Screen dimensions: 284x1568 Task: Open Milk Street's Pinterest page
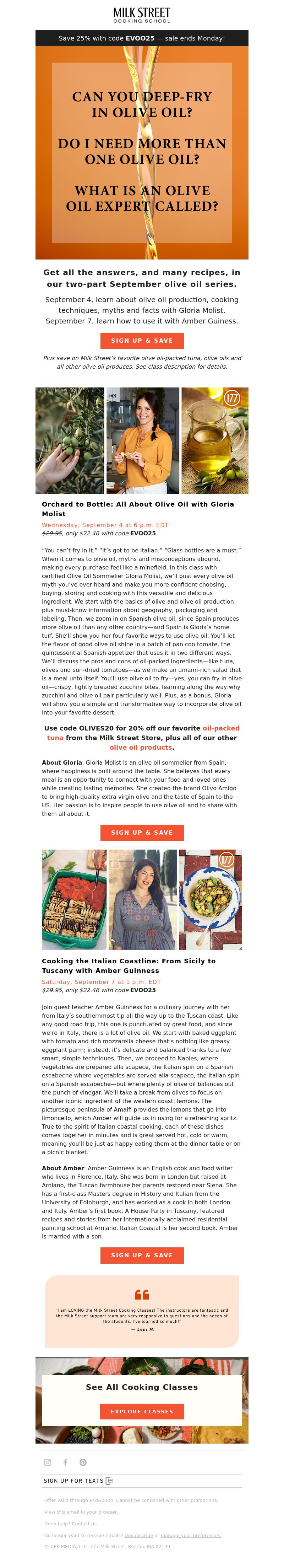coord(83,1462)
